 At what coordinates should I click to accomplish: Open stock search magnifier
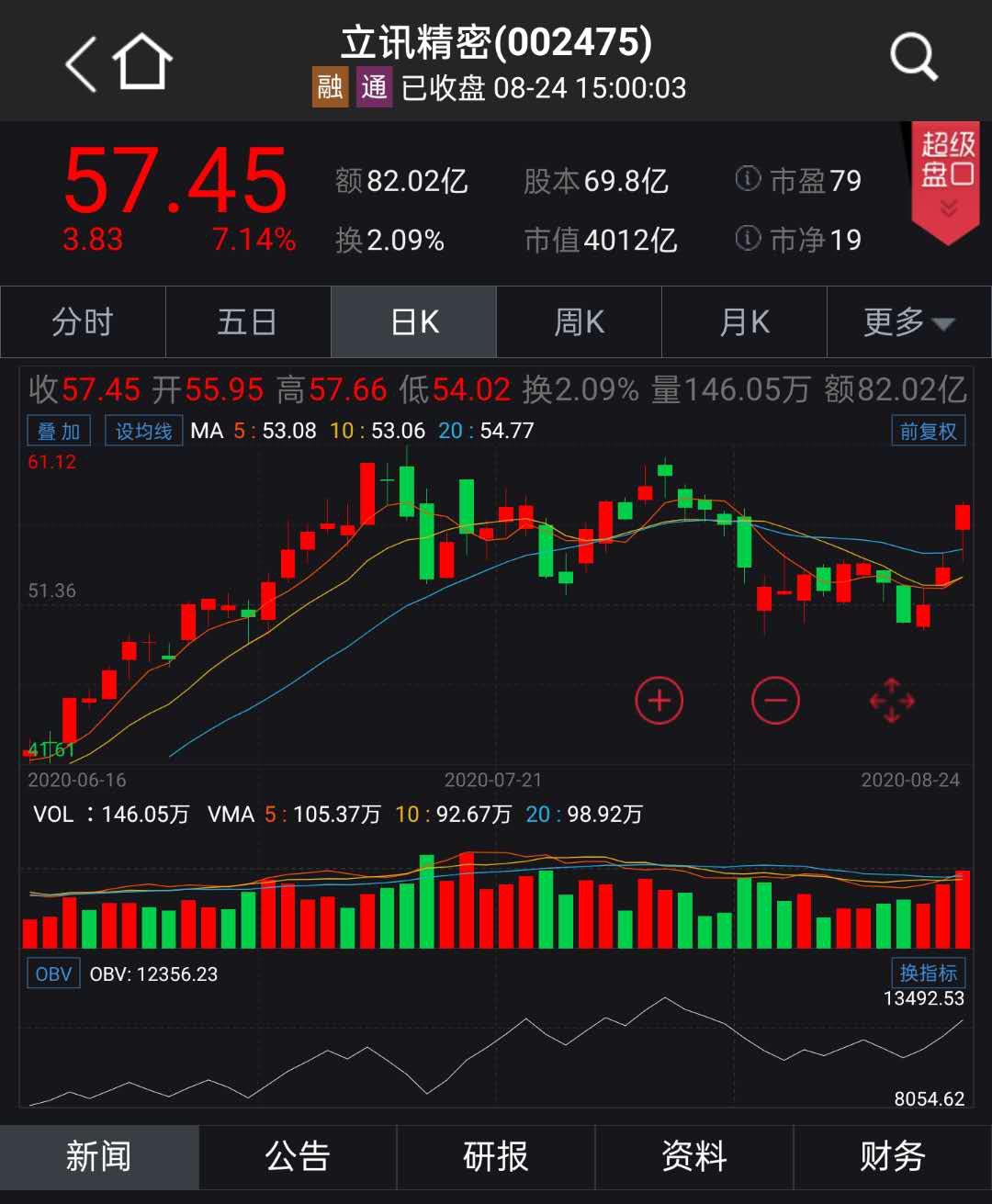913,59
